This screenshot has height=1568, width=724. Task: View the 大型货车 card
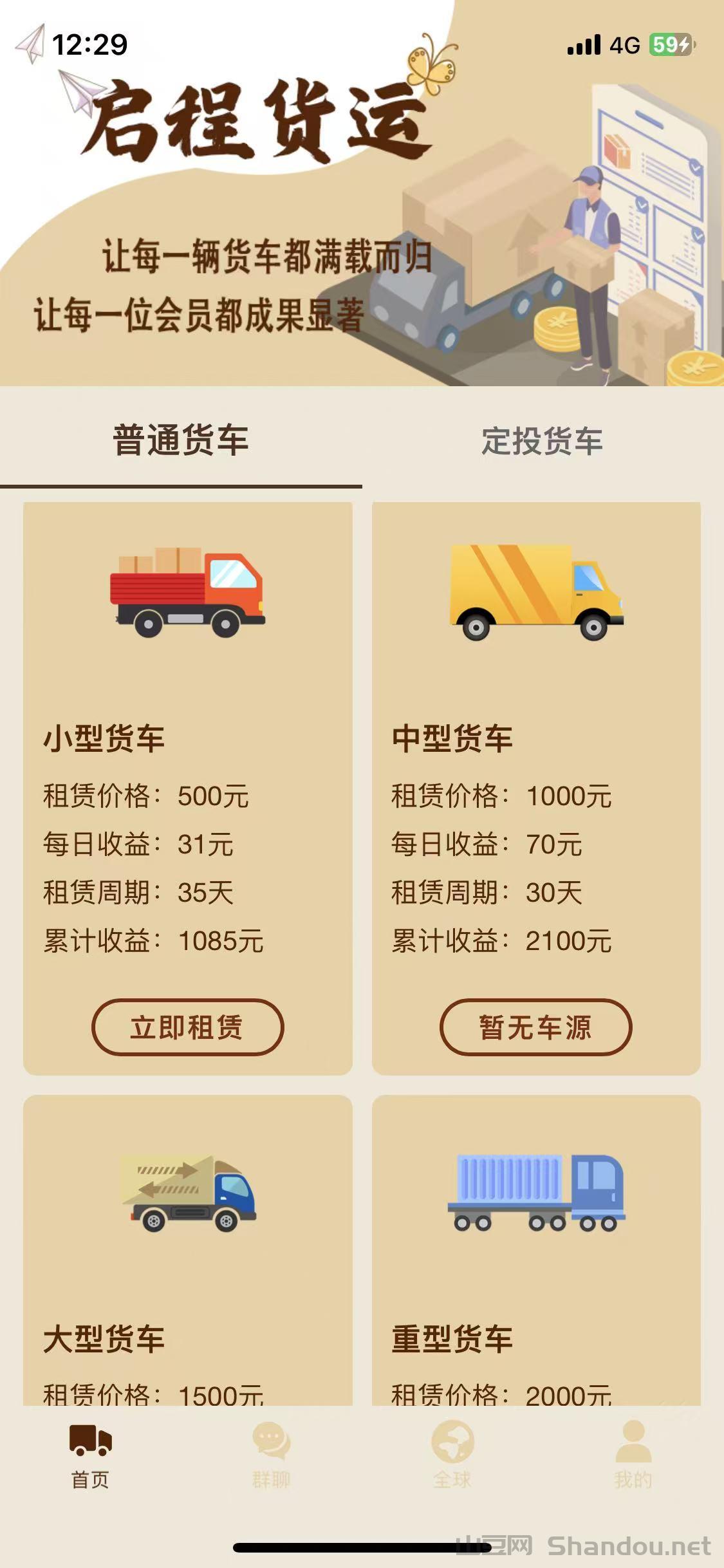click(187, 1249)
